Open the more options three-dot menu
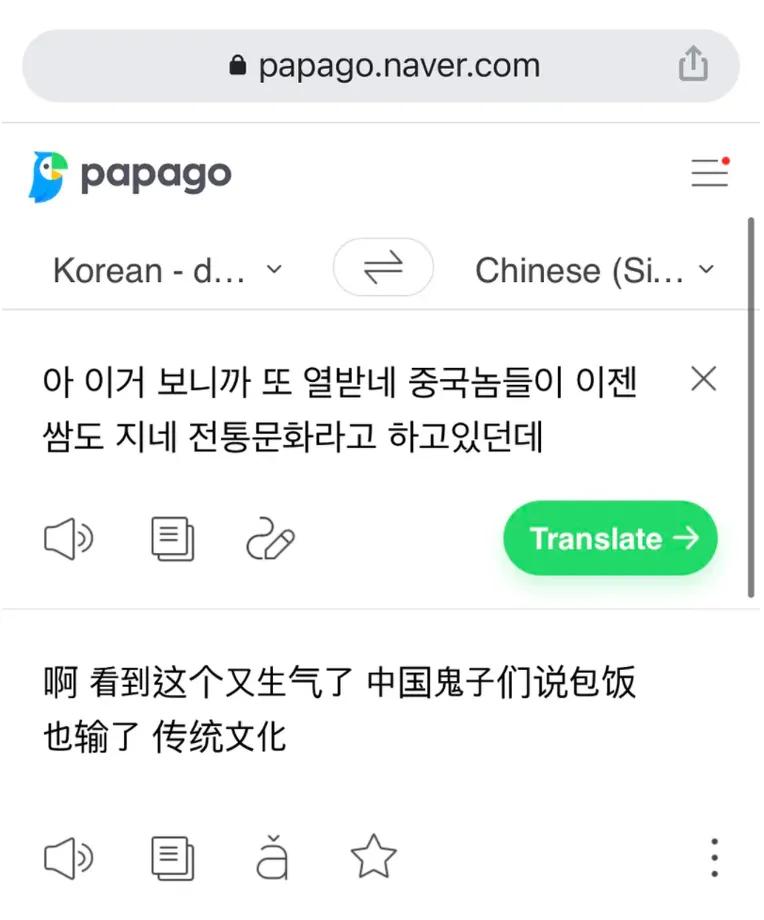 pyautogui.click(x=714, y=856)
